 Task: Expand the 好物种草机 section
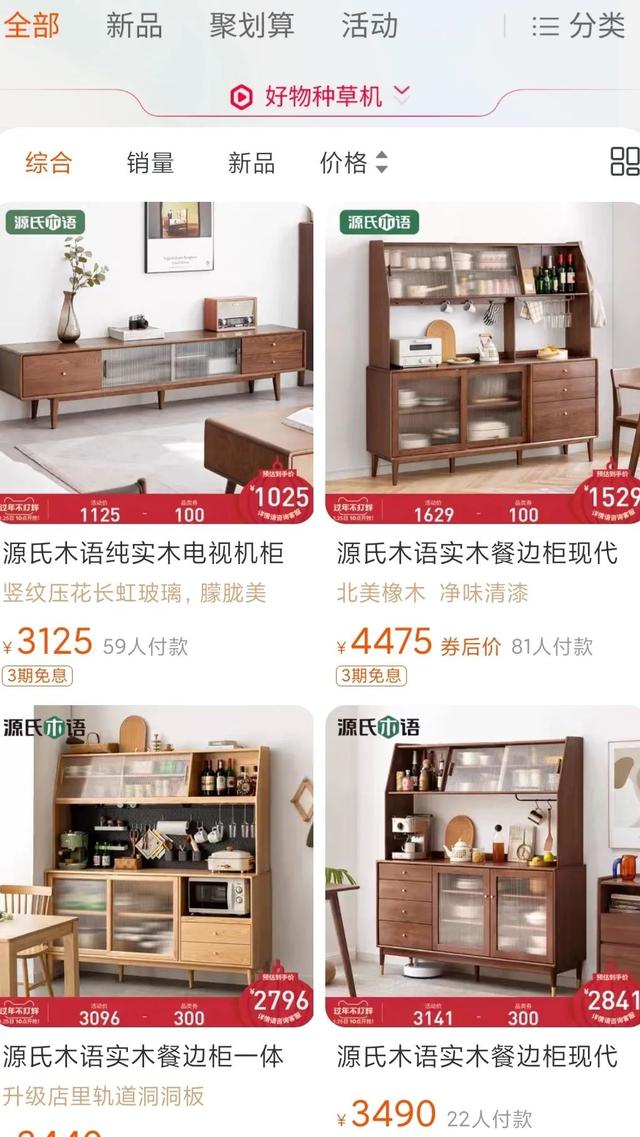click(320, 96)
